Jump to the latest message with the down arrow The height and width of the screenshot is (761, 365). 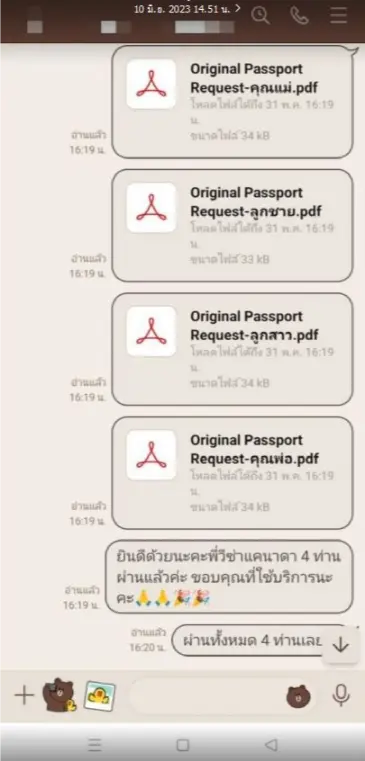click(341, 645)
